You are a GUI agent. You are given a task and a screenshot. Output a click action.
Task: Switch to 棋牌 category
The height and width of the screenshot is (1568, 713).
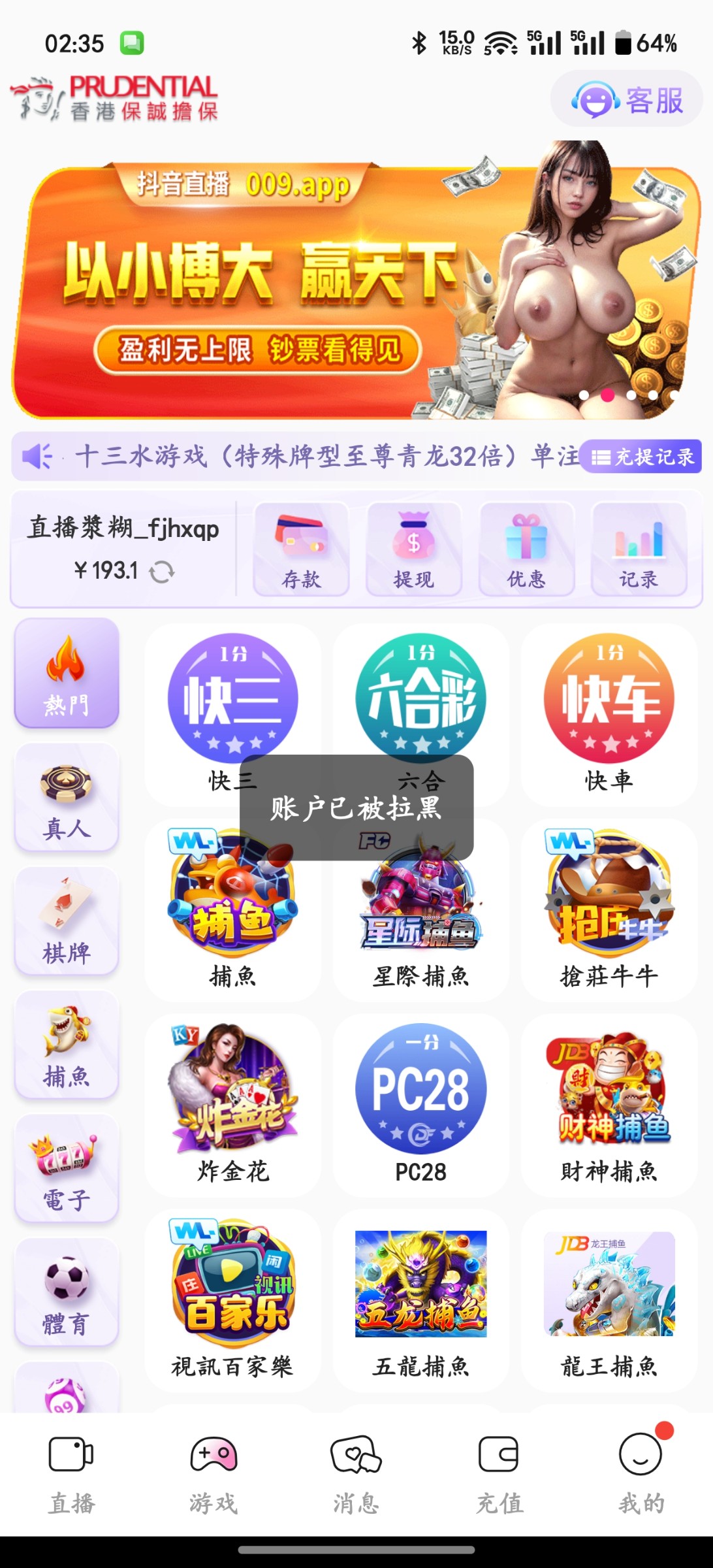click(67, 921)
